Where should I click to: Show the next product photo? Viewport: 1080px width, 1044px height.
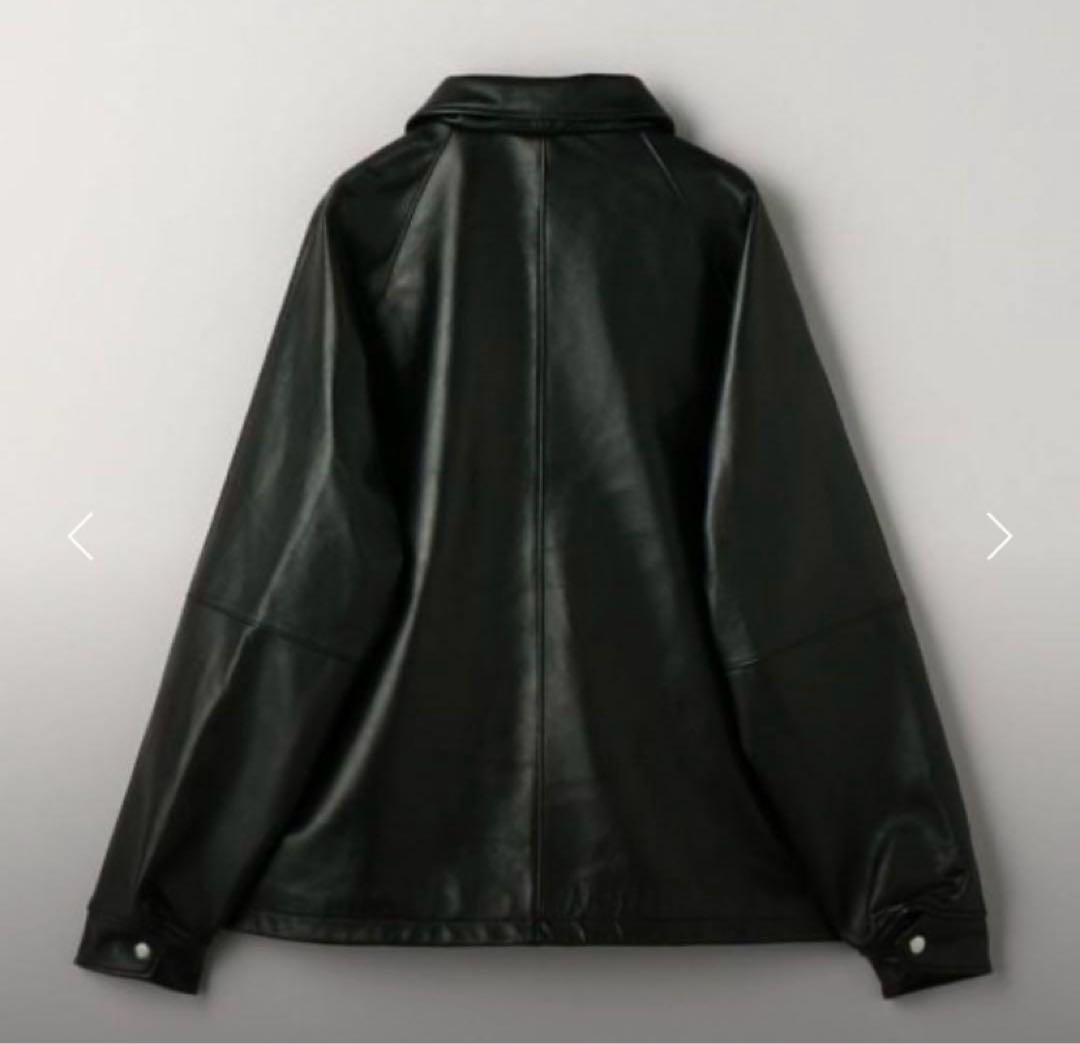tap(998, 536)
